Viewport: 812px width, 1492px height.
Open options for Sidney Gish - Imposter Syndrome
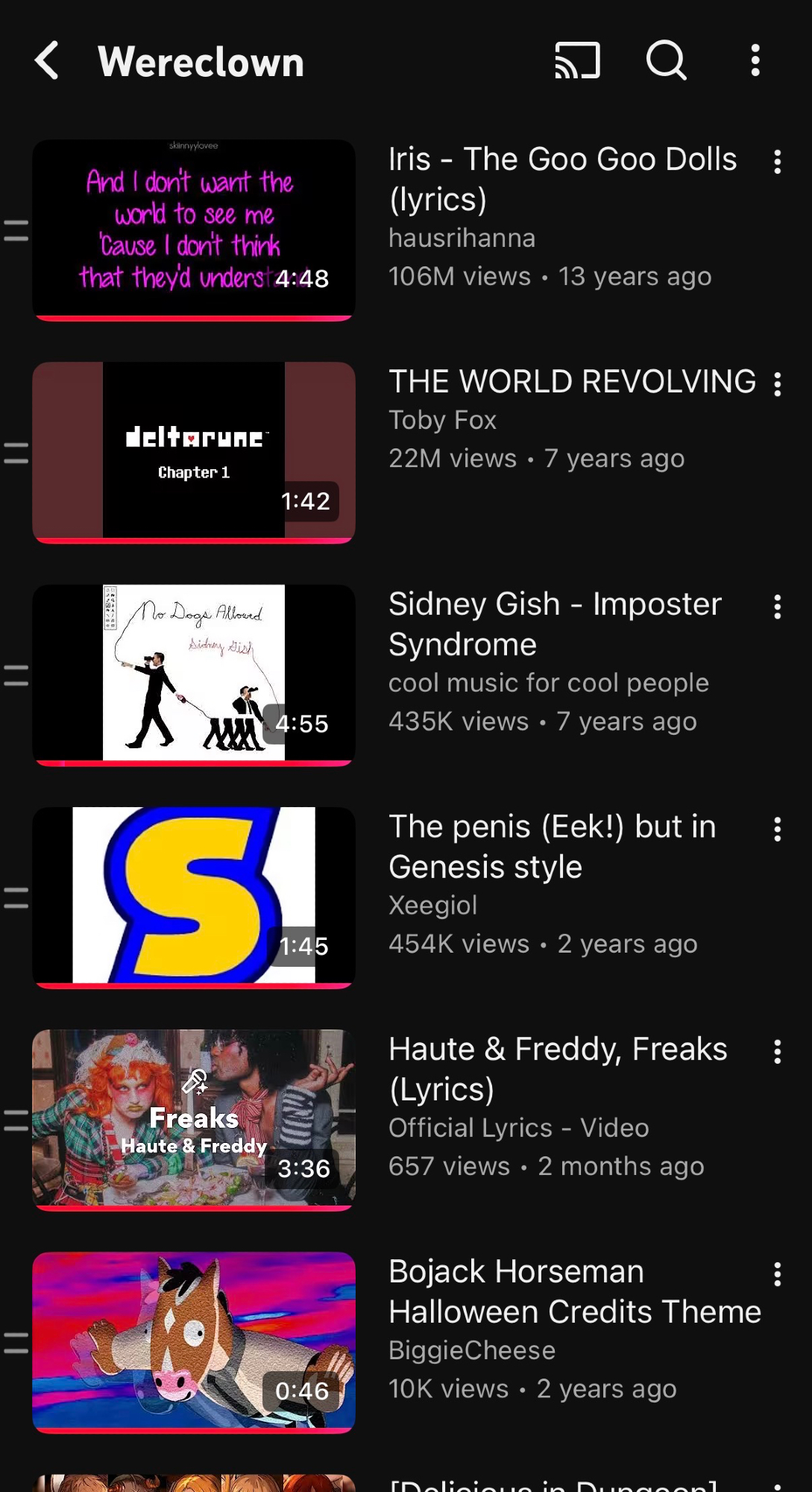pyautogui.click(x=777, y=606)
